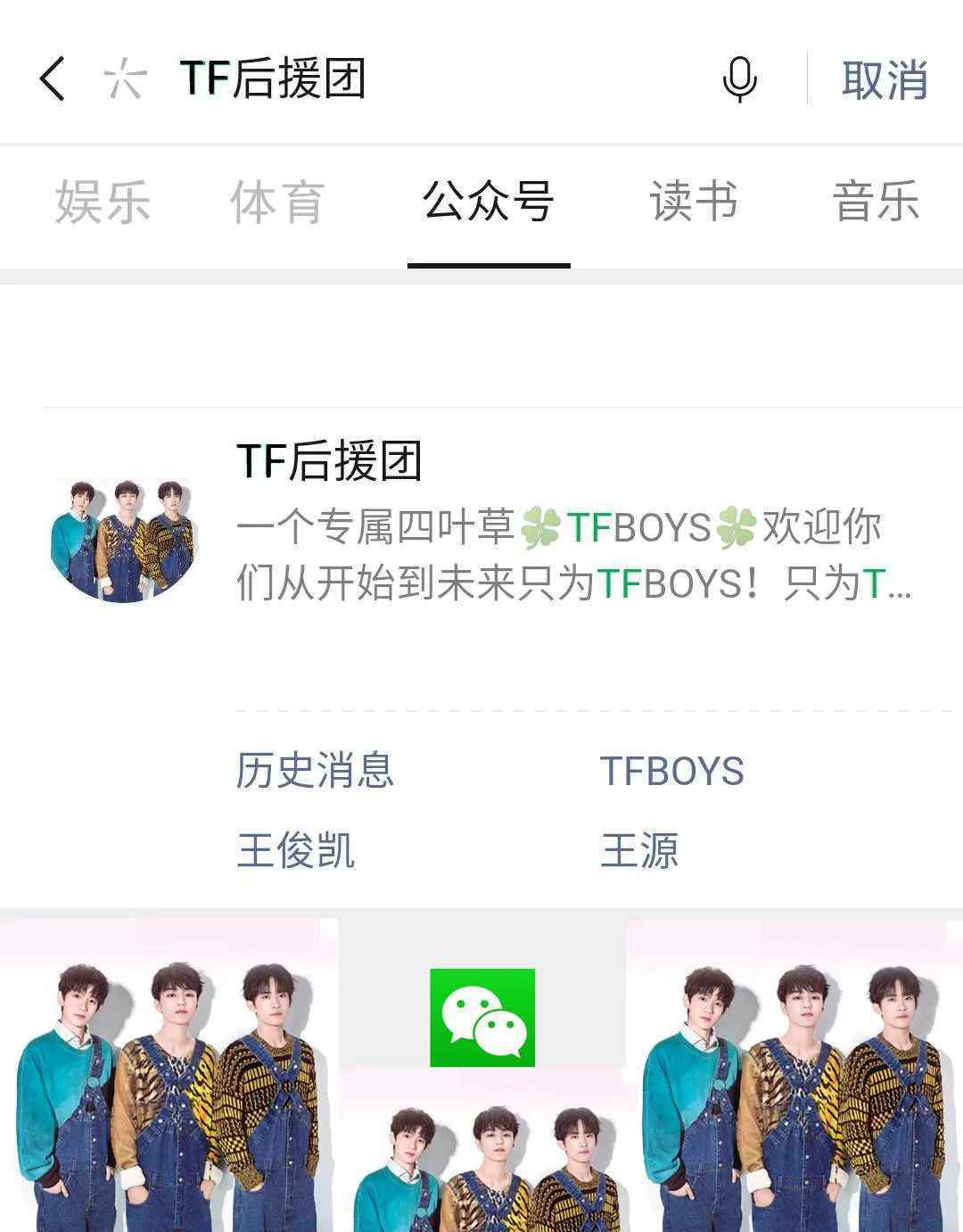This screenshot has height=1232, width=963.
Task: Open the TF后援团 official account result
Action: tap(328, 461)
